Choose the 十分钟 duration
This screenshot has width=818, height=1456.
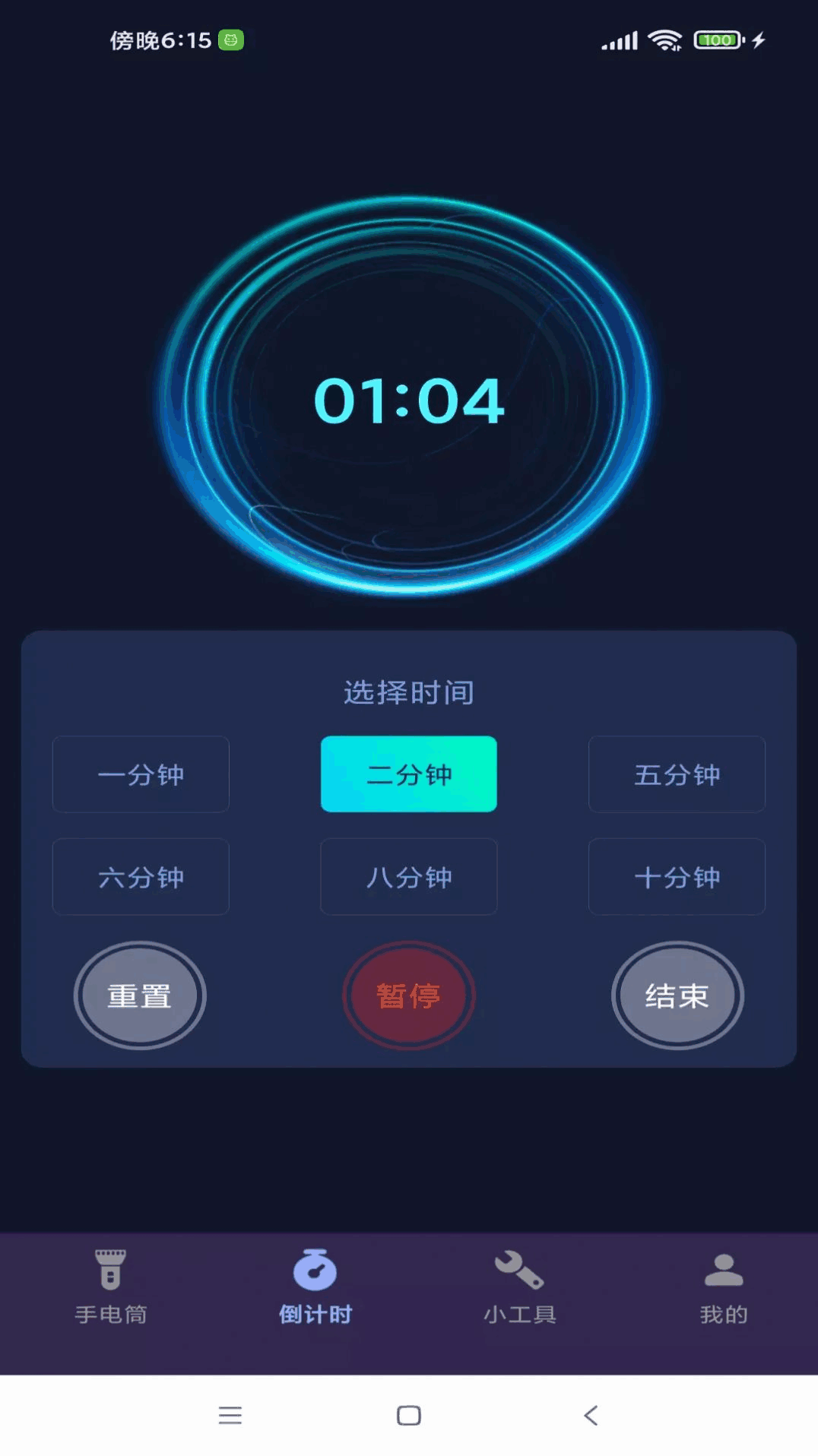677,877
